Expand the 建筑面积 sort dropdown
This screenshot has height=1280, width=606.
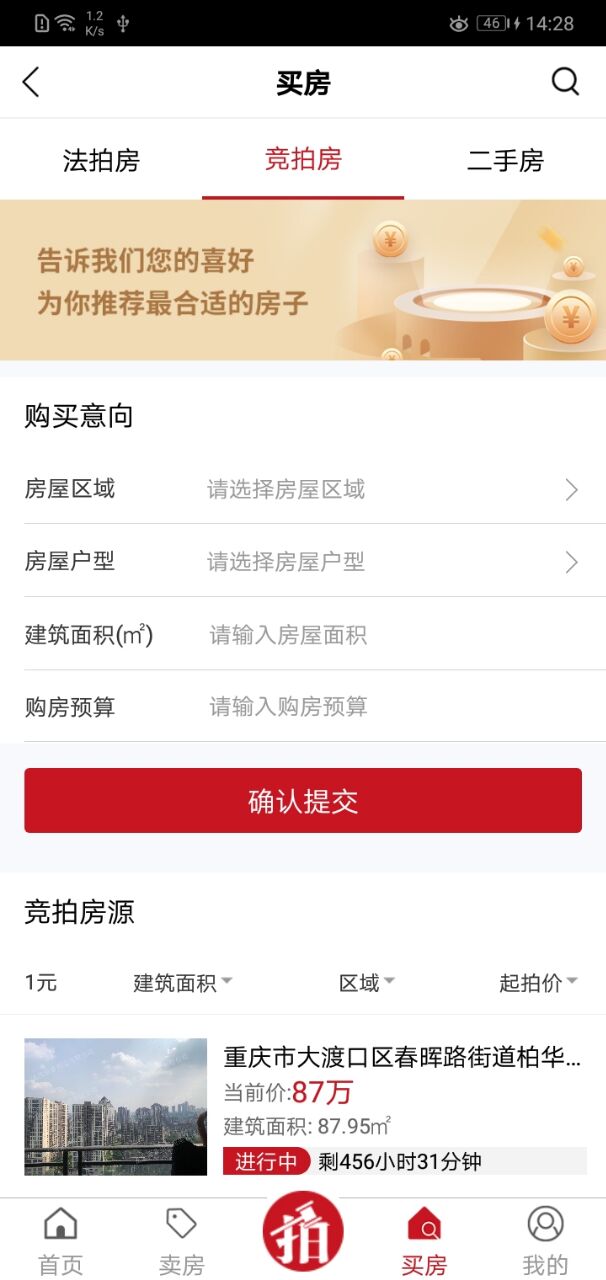click(183, 983)
